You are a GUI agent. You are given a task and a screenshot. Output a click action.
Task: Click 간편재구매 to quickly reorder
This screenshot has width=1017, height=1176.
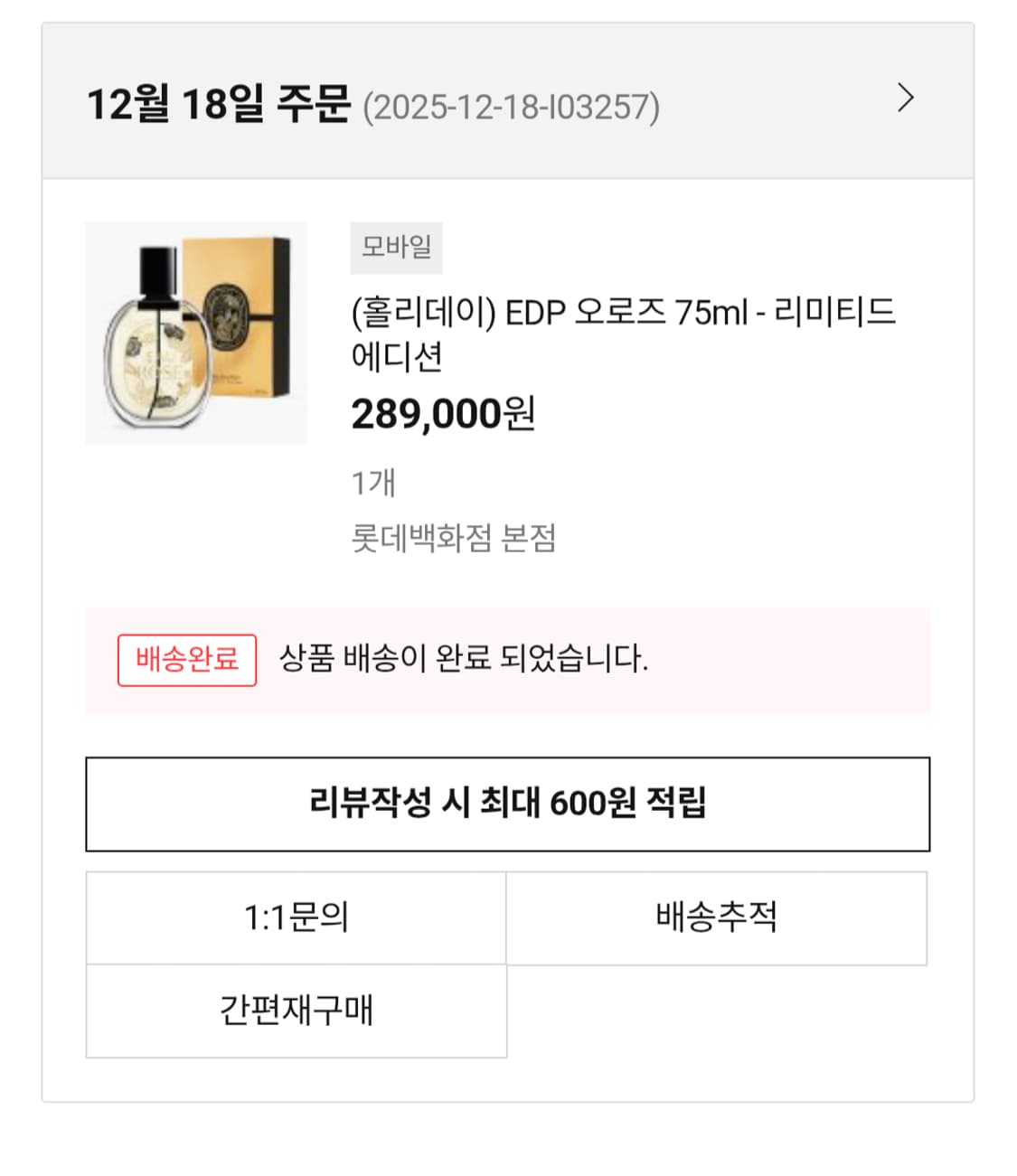pyautogui.click(x=296, y=1011)
